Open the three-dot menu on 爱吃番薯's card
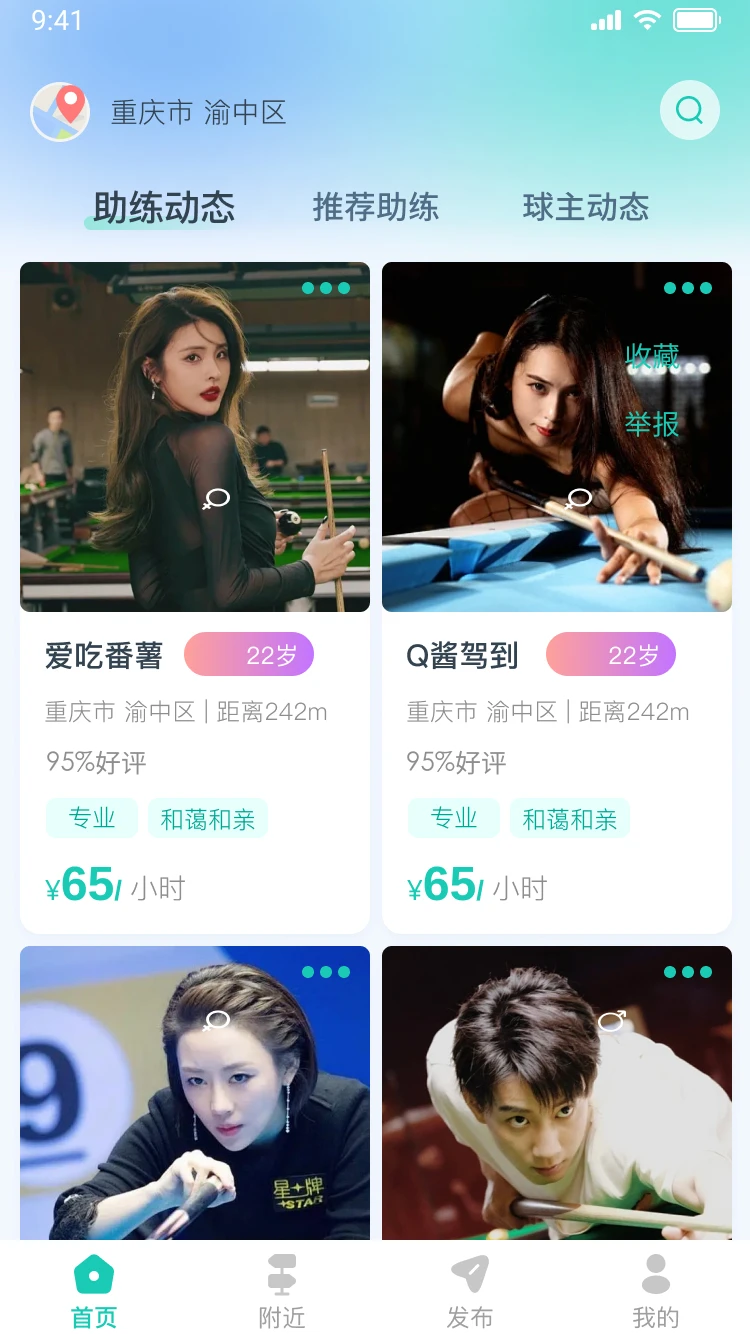The height and width of the screenshot is (1334, 750). [327, 288]
